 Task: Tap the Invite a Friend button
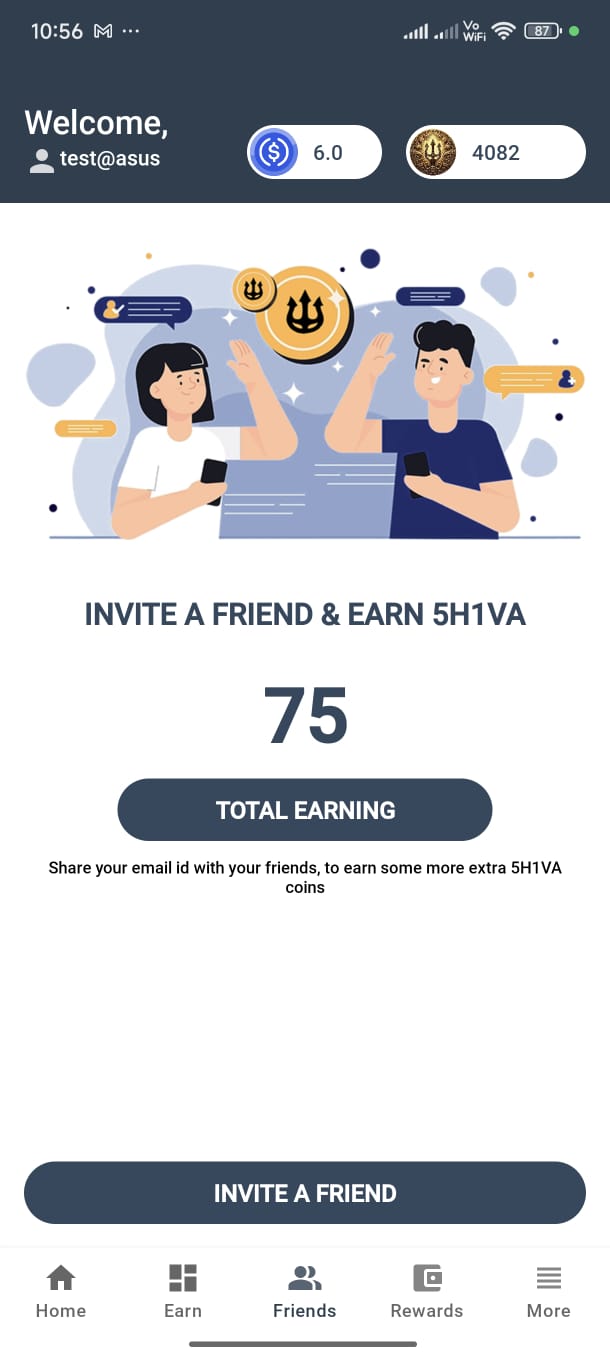pyautogui.click(x=305, y=1193)
